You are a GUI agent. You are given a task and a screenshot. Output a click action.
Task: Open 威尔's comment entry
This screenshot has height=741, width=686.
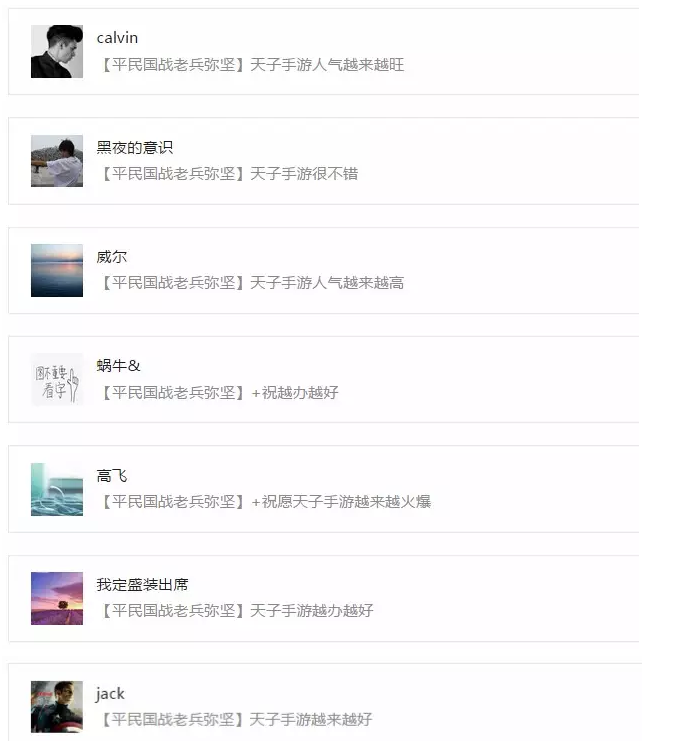click(322, 270)
